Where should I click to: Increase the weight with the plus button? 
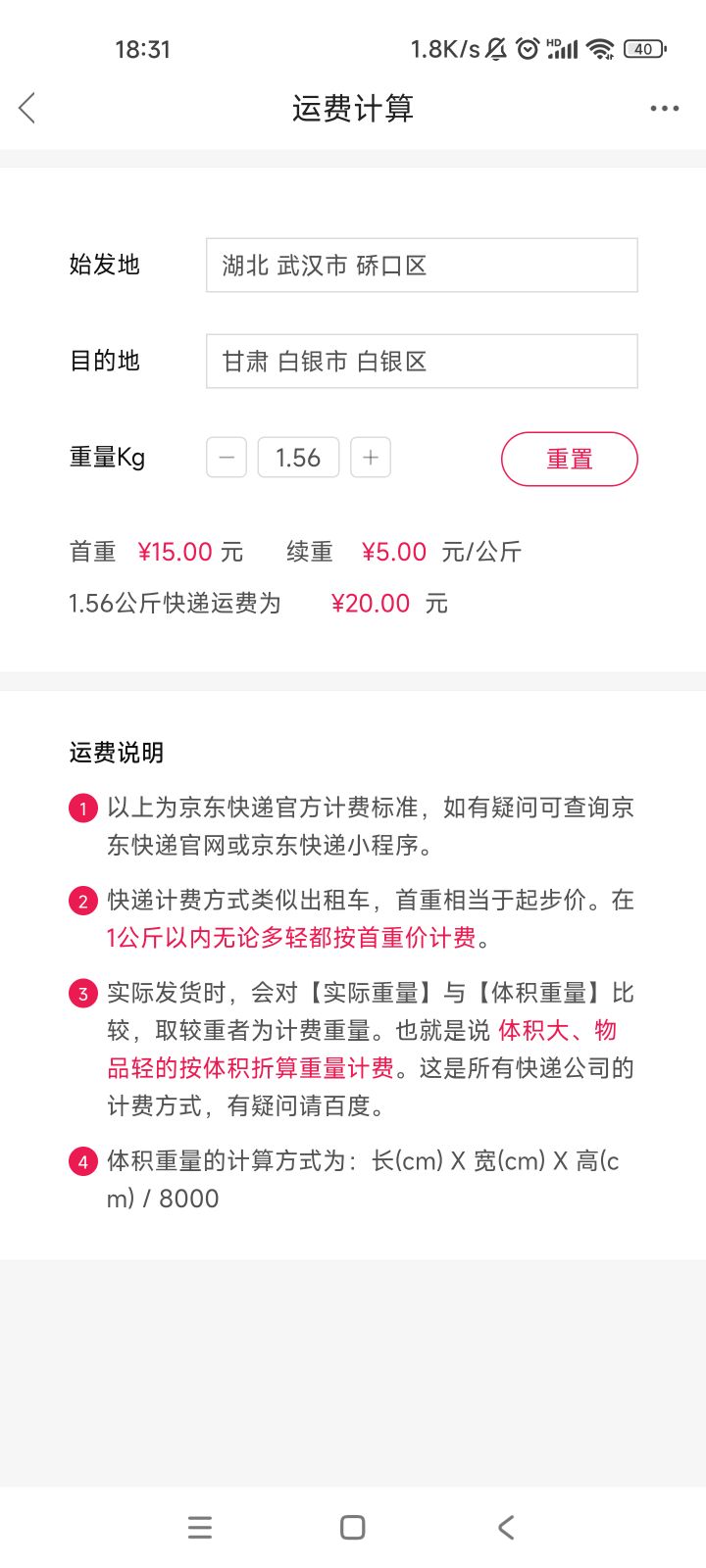click(x=371, y=458)
